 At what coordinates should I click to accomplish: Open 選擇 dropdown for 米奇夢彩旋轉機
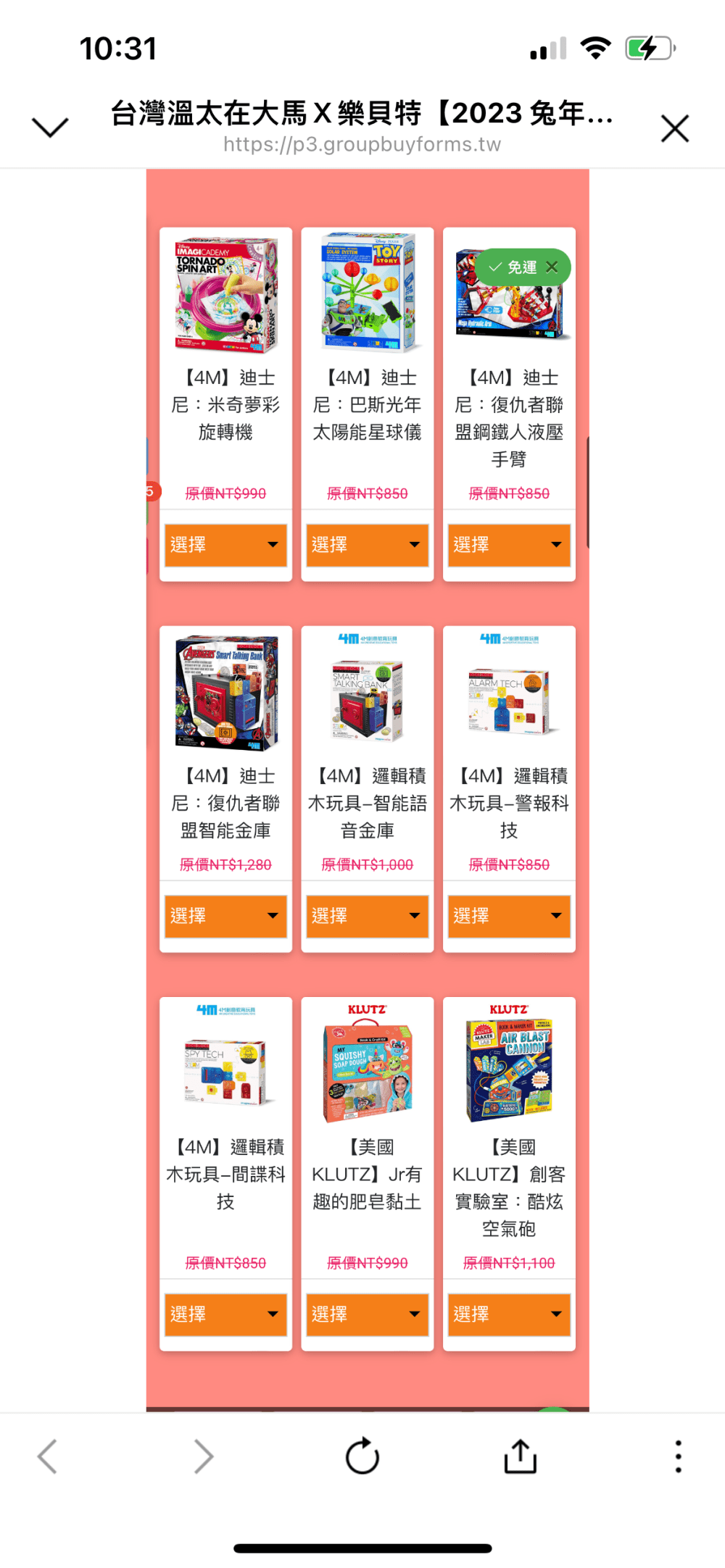tap(225, 545)
